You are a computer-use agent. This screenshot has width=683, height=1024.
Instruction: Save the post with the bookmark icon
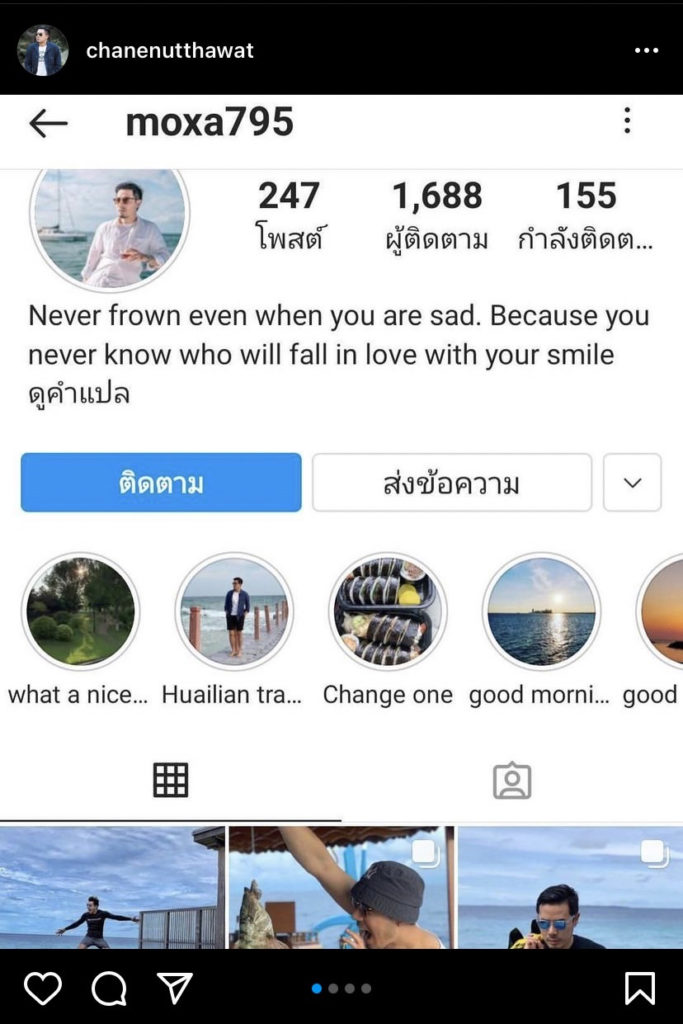[640, 988]
